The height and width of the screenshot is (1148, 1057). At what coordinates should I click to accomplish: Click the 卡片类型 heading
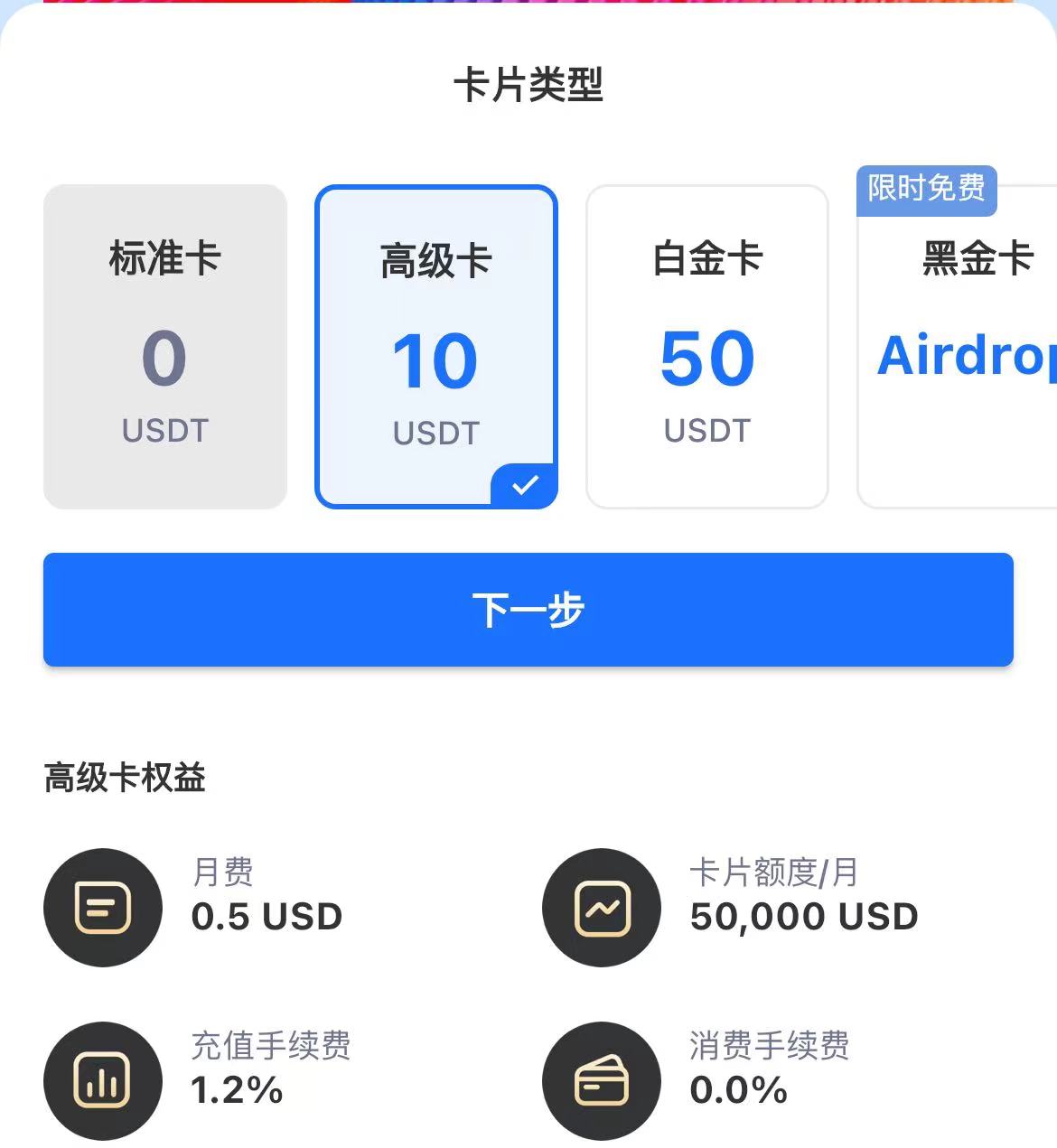(x=528, y=84)
